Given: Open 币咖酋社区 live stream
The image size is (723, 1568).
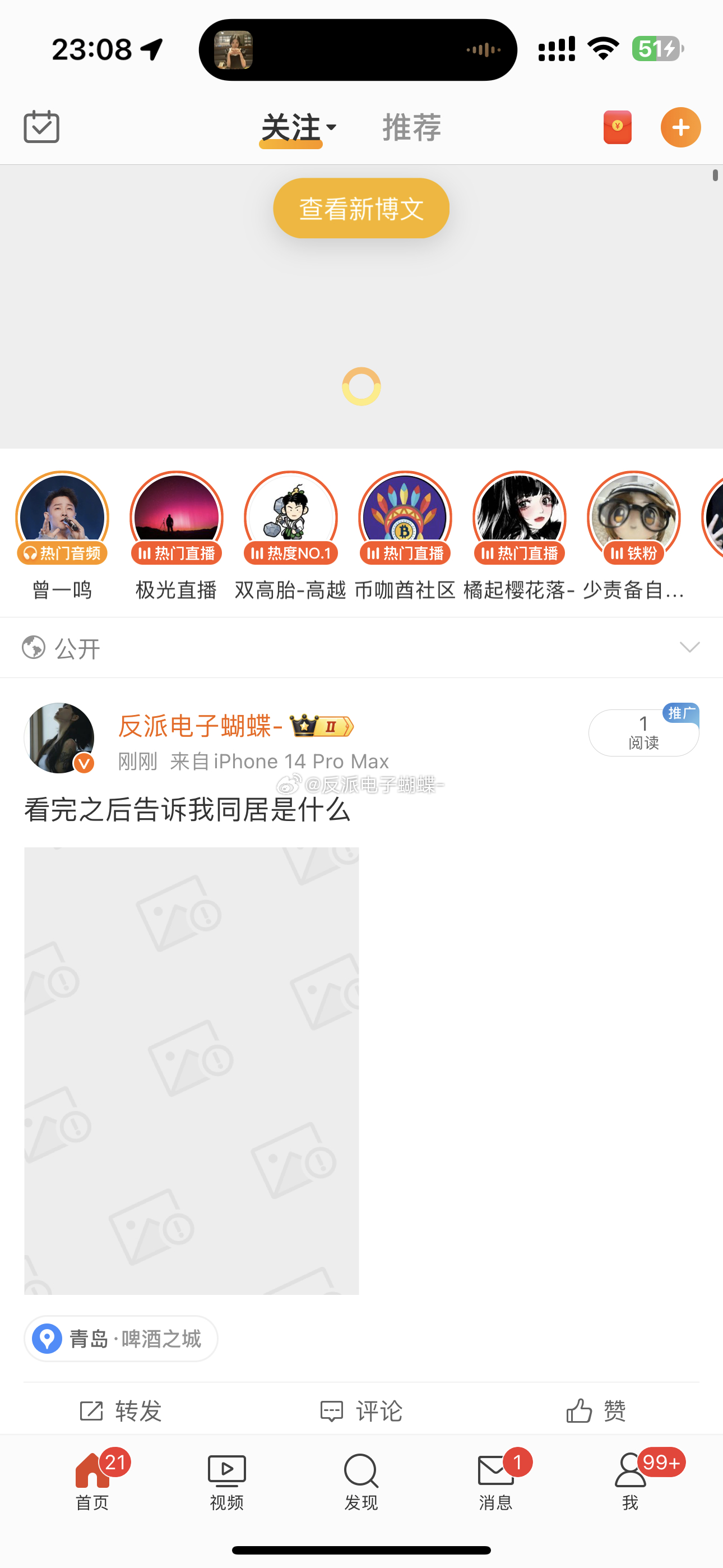Looking at the screenshot, I should point(405,518).
